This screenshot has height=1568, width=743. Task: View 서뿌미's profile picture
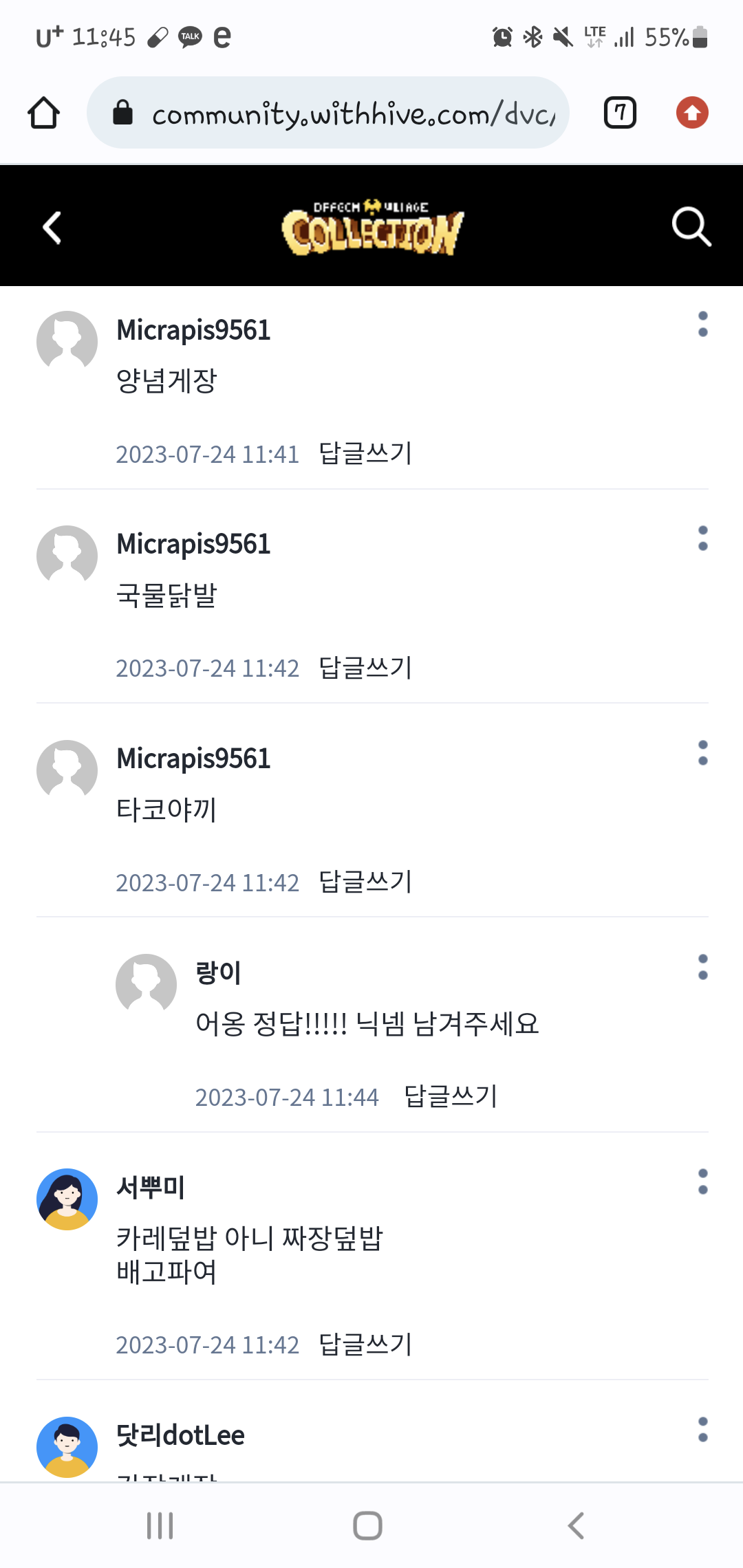click(x=67, y=1199)
